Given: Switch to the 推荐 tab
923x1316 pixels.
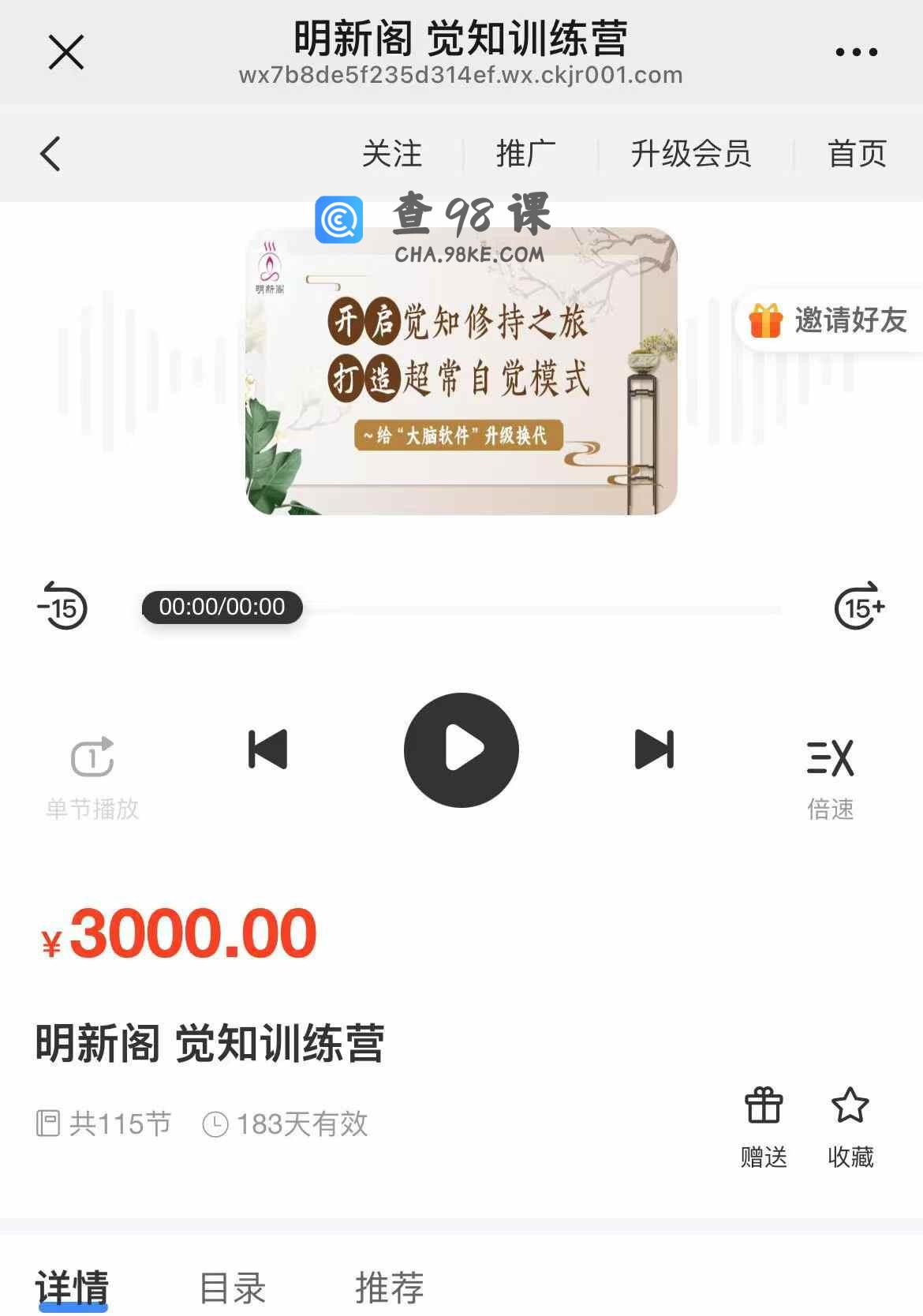Looking at the screenshot, I should coord(390,1287).
